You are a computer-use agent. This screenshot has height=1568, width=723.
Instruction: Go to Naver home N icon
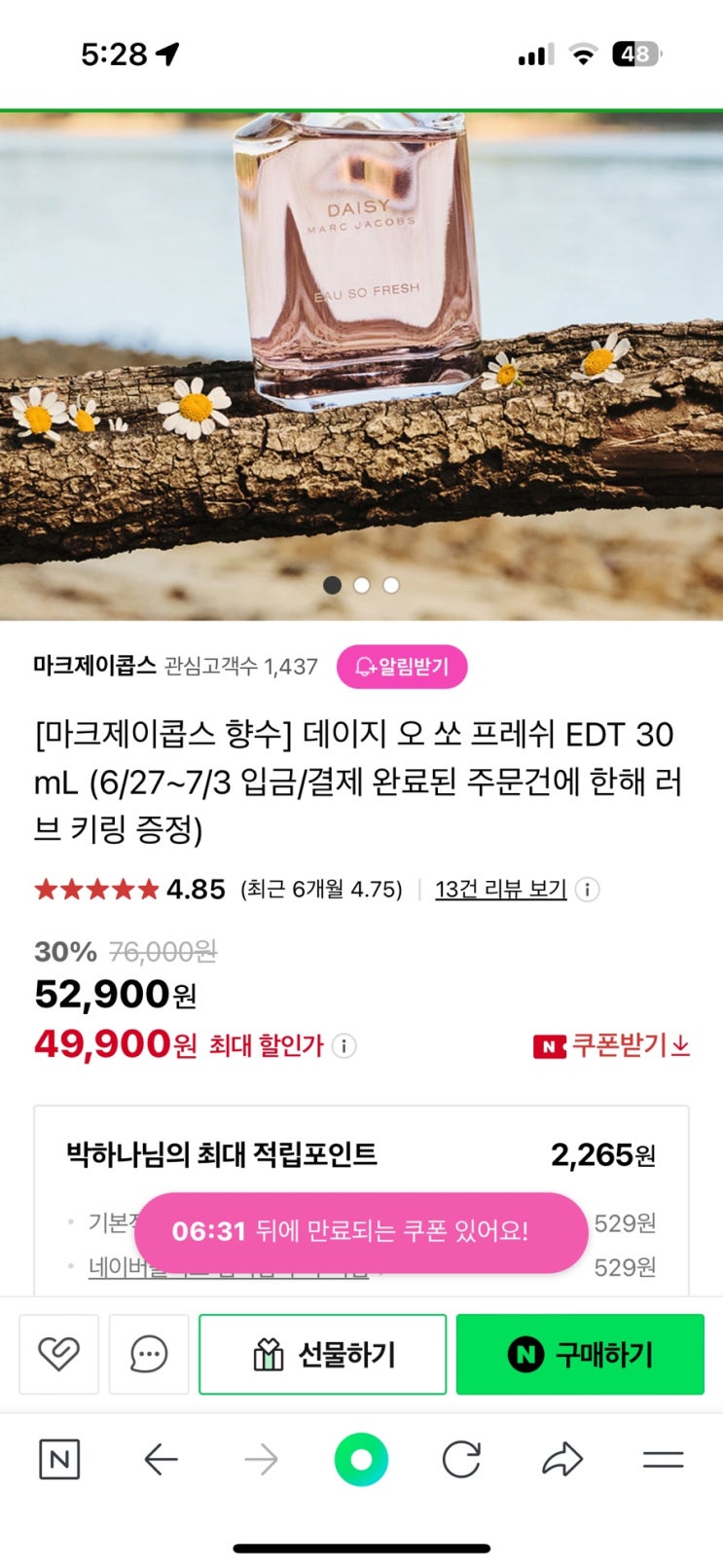[x=58, y=1459]
